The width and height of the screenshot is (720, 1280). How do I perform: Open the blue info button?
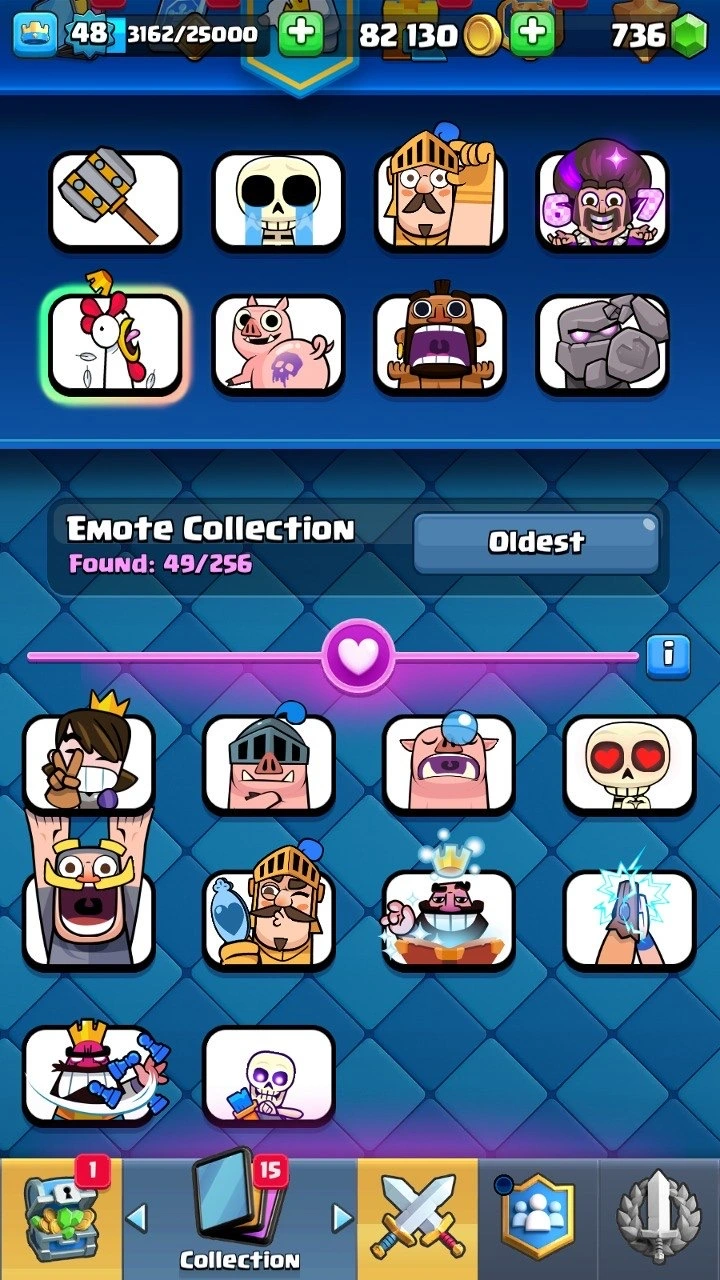[668, 656]
